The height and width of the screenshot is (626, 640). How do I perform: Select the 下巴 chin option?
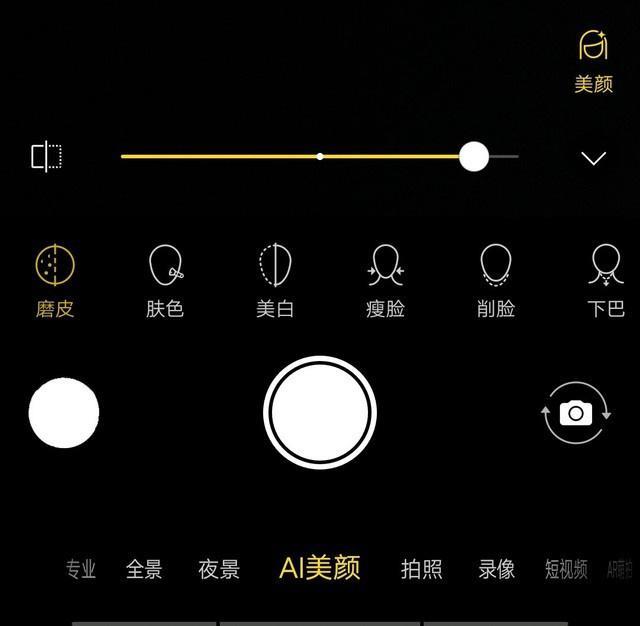605,281
